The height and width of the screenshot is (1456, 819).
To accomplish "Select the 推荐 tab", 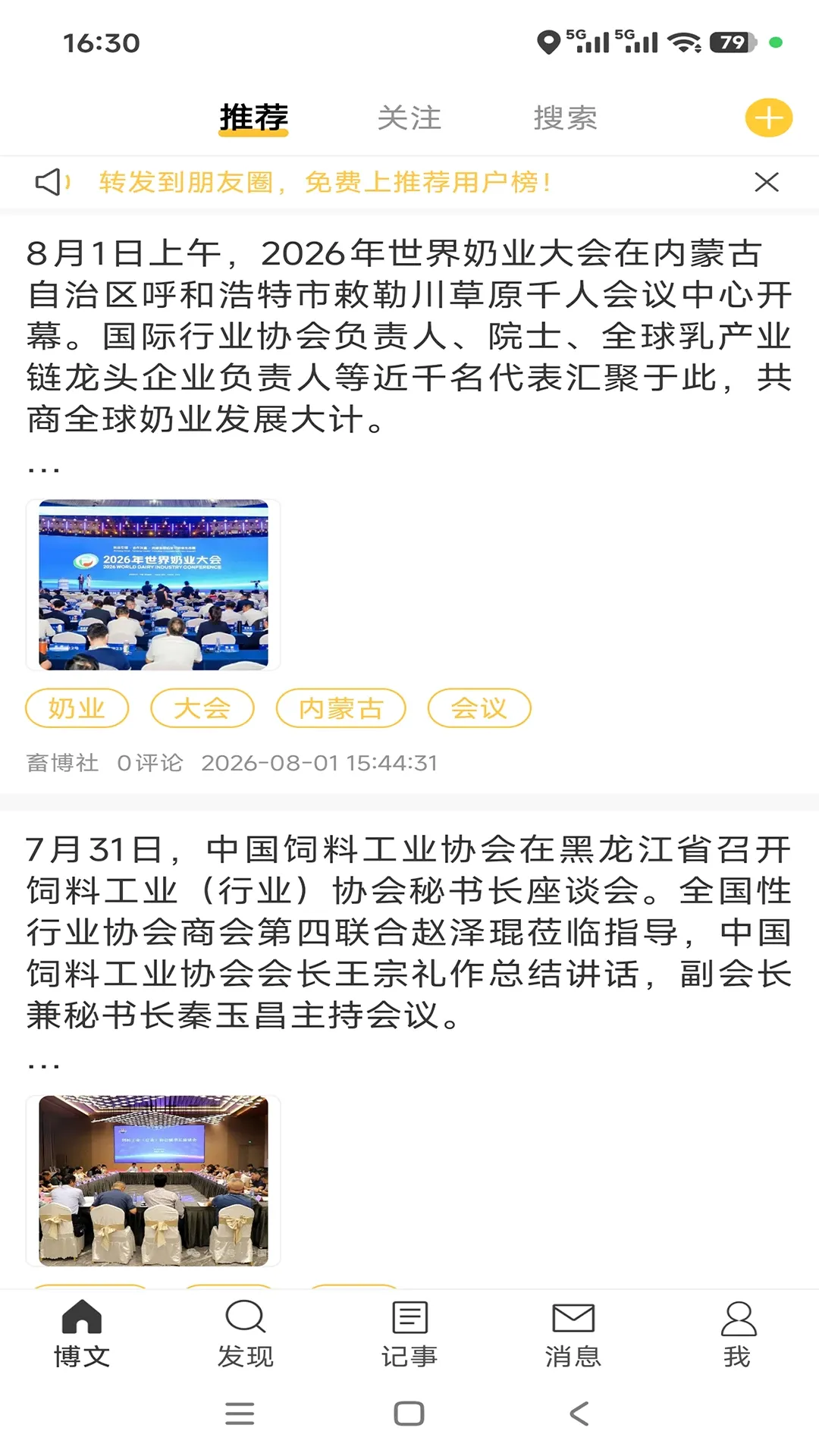I will pyautogui.click(x=254, y=118).
